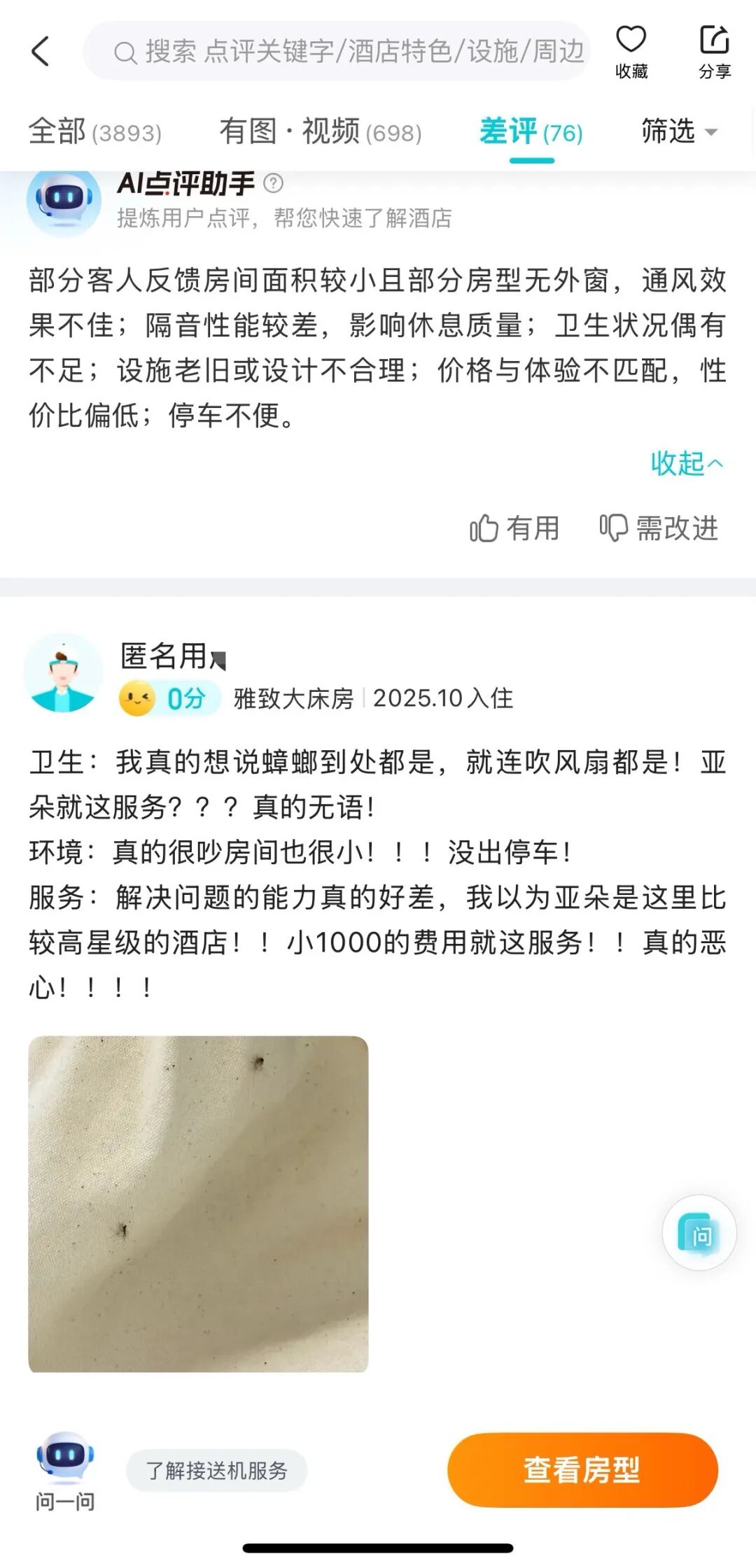Open the review photo of the stained bedsheet
The height and width of the screenshot is (1568, 756).
tap(198, 1203)
